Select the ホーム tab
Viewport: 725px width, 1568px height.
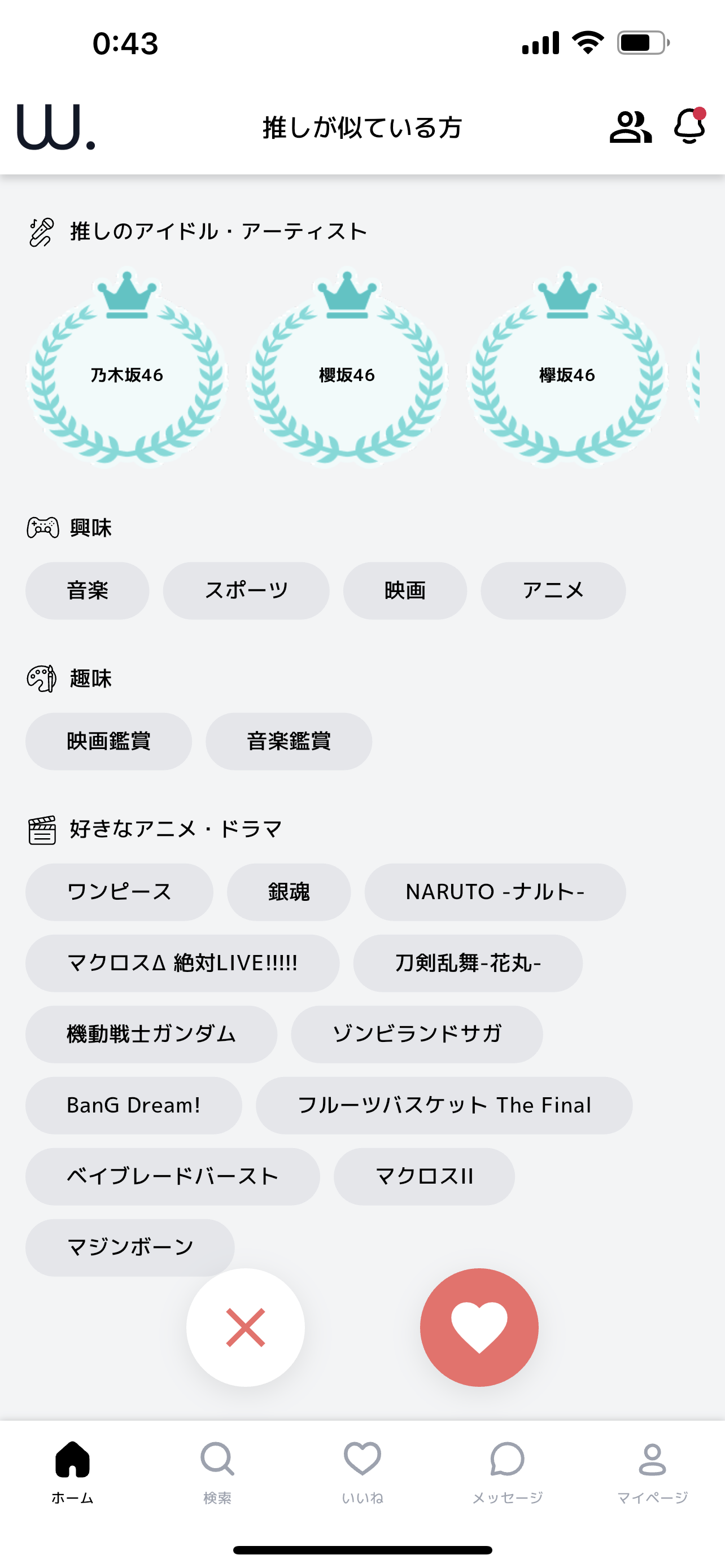click(x=72, y=1470)
